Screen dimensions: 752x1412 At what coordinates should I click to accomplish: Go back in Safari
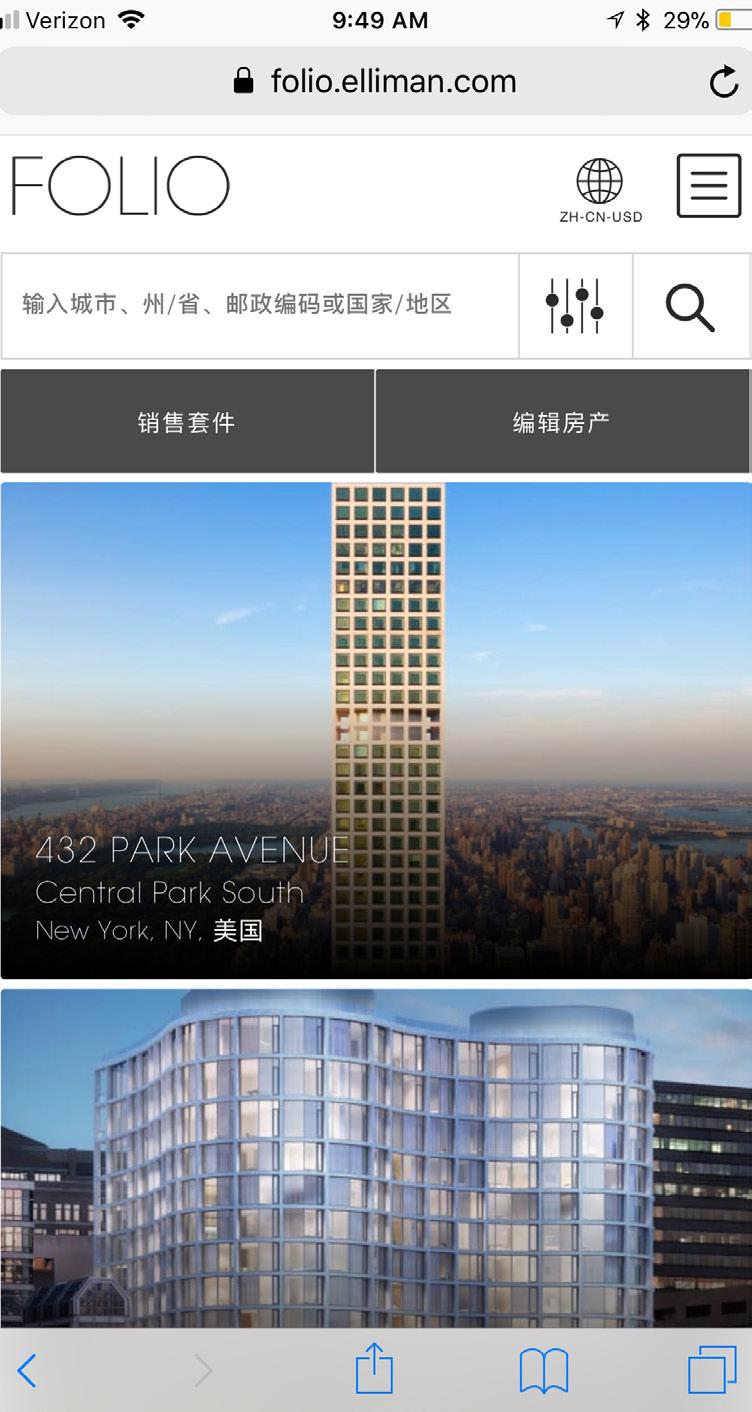[x=28, y=1370]
